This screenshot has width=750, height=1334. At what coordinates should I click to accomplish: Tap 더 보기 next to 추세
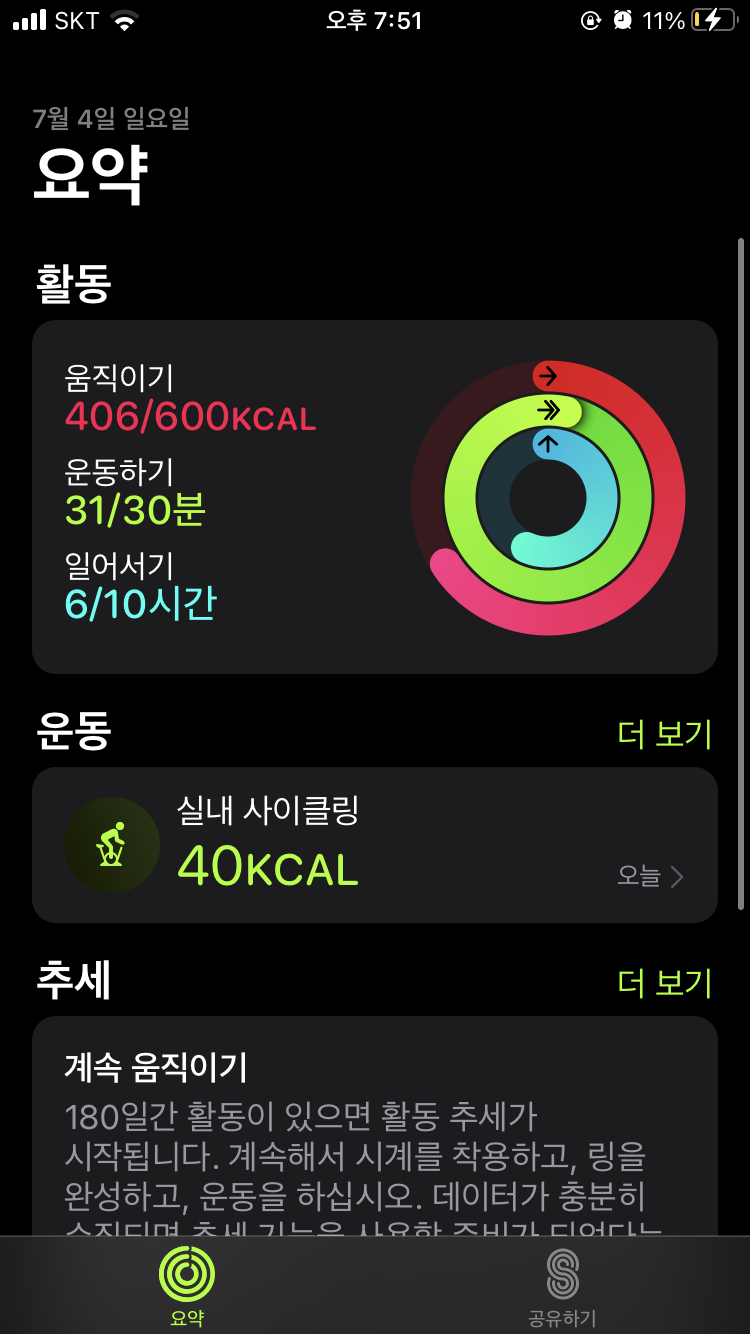pyautogui.click(x=664, y=982)
